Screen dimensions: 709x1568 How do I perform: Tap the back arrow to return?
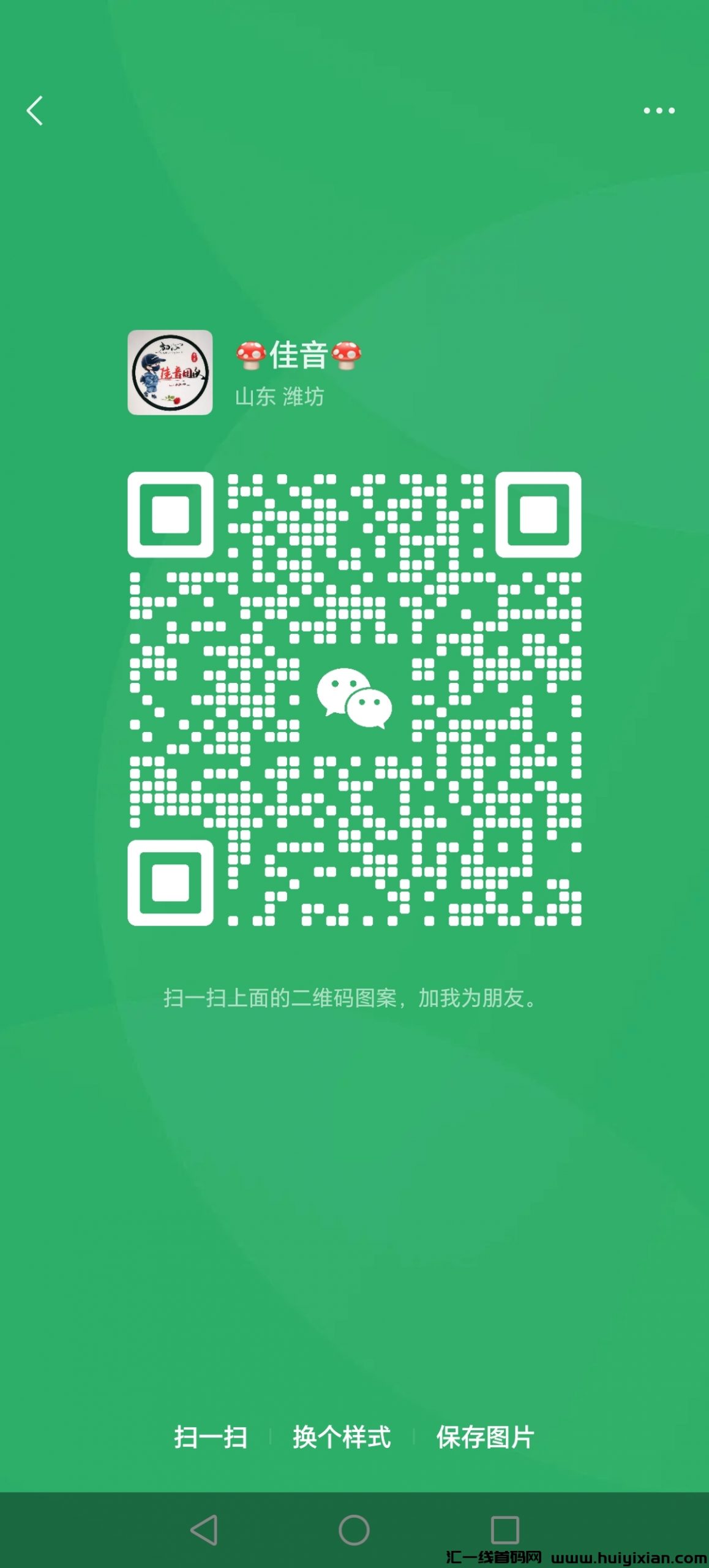tap(35, 111)
